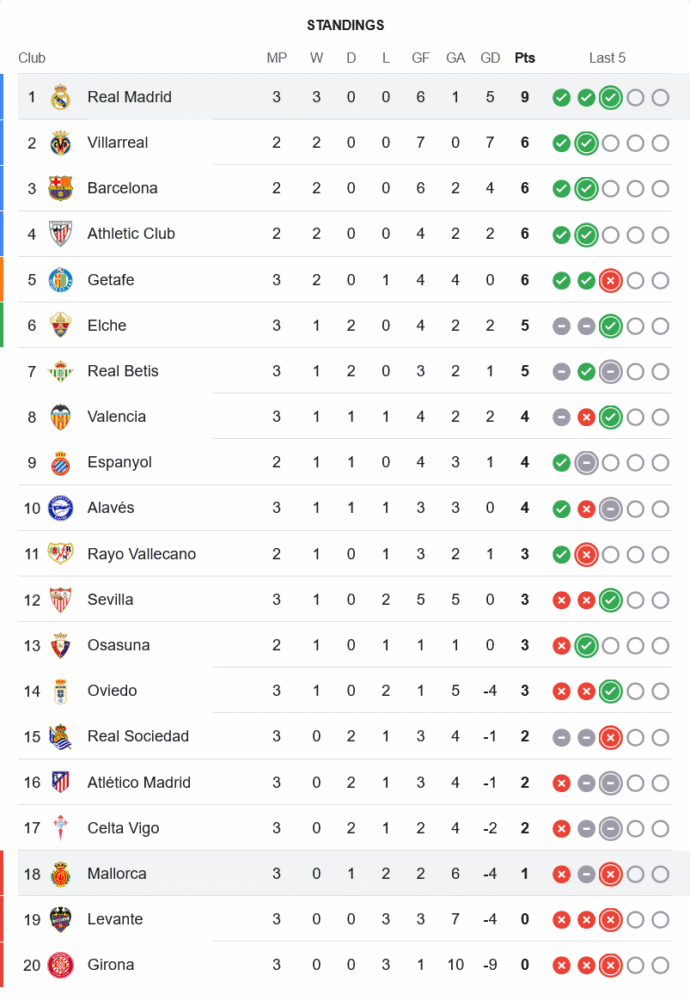
Task: Open the Alavés row
Action: pos(110,508)
